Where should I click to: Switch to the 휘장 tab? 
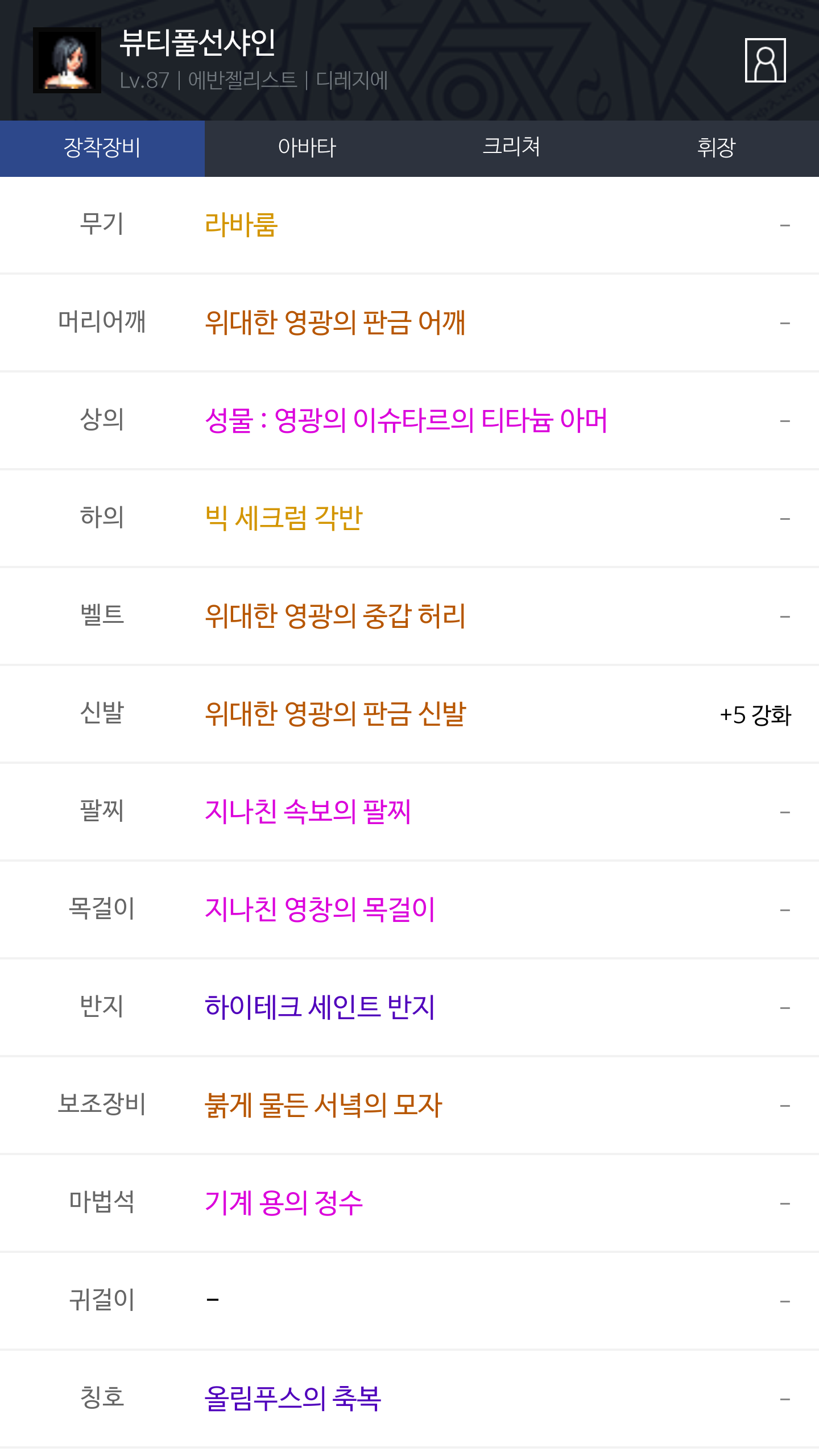(x=717, y=148)
